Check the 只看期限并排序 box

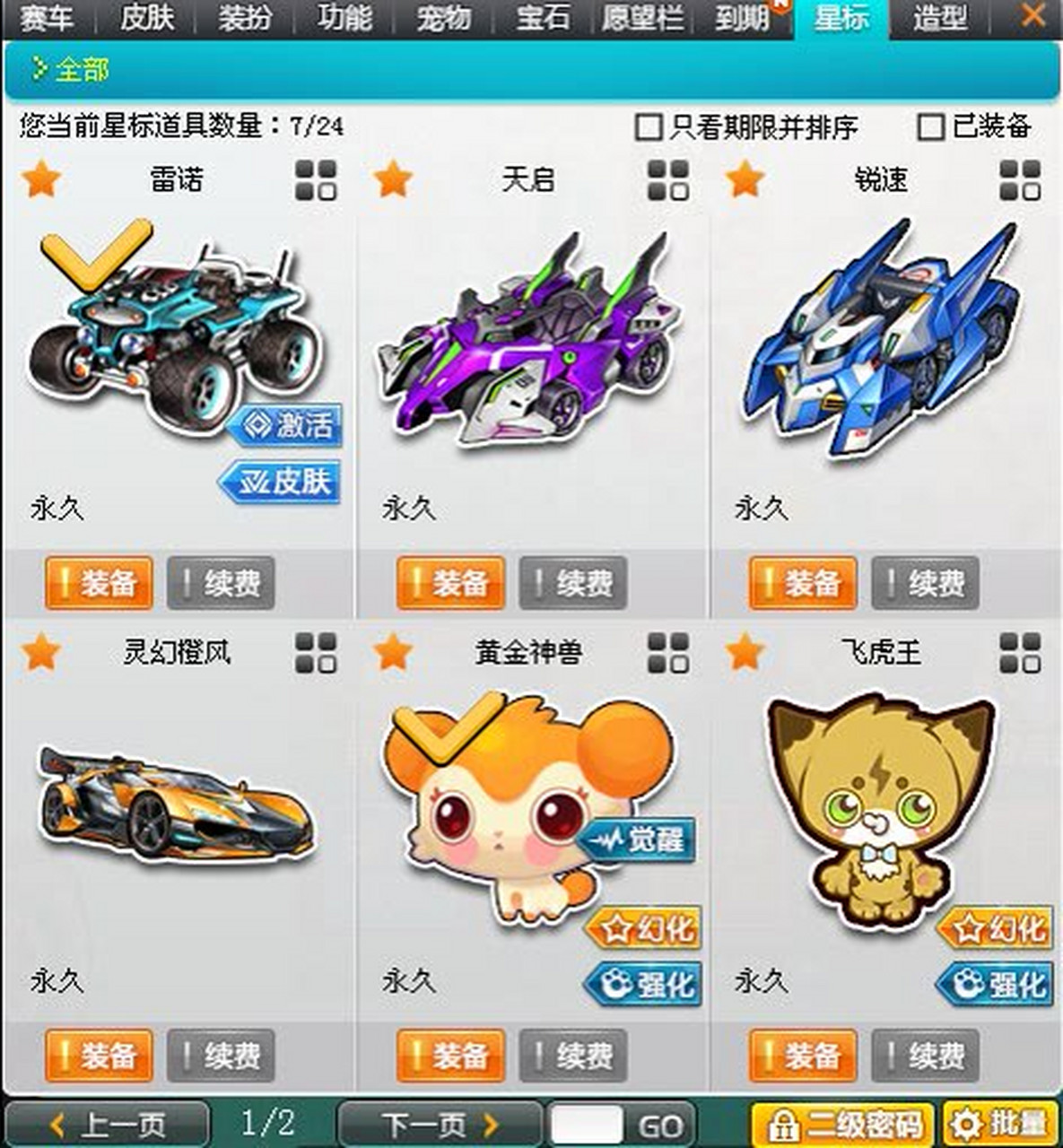648,127
